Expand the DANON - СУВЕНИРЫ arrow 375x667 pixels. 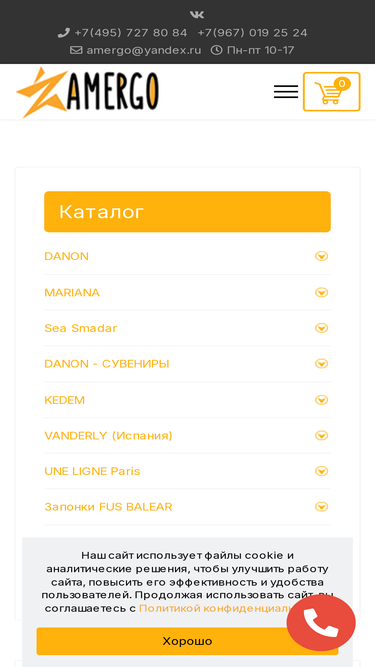(x=321, y=364)
